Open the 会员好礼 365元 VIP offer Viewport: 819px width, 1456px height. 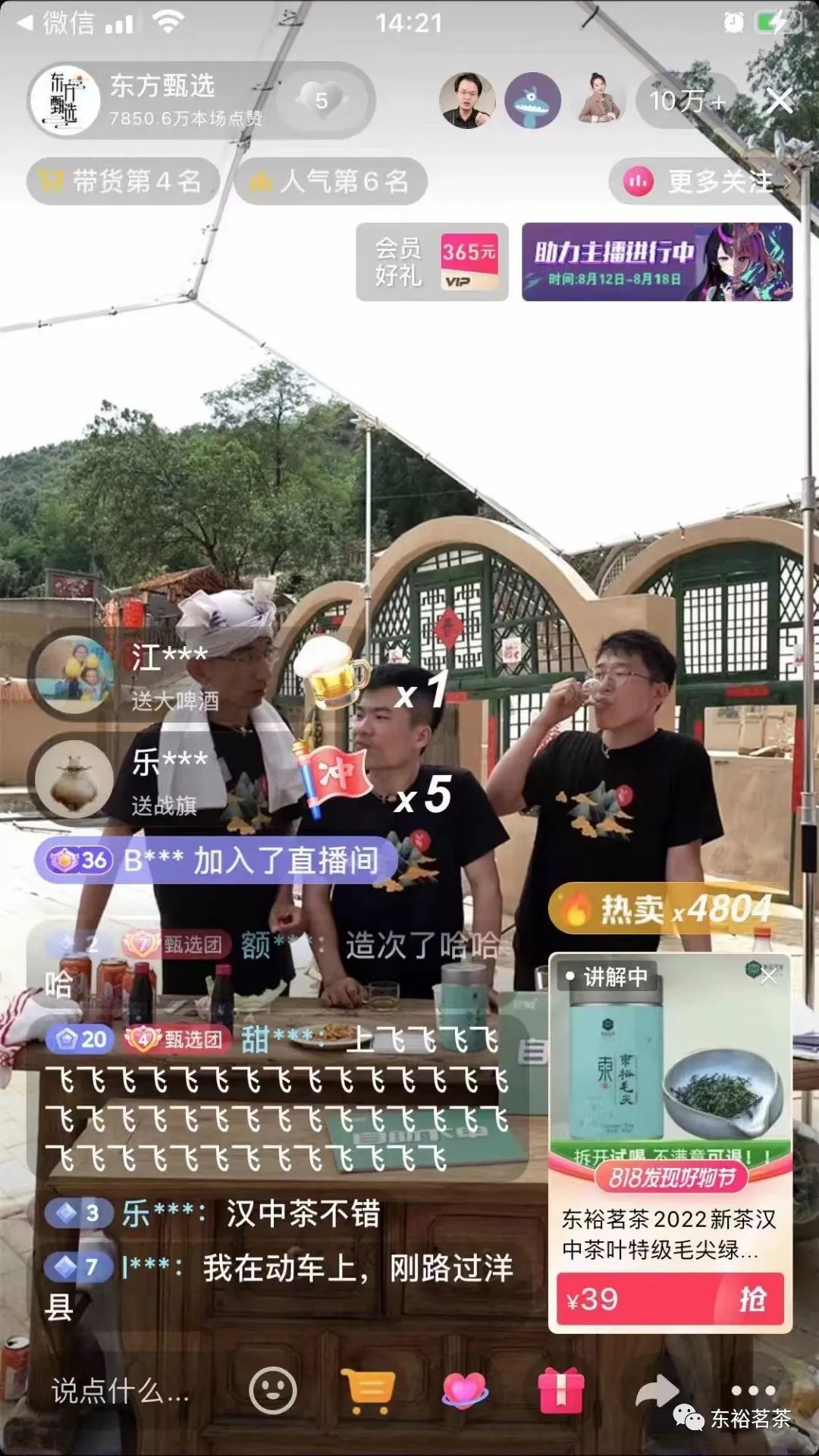431,262
